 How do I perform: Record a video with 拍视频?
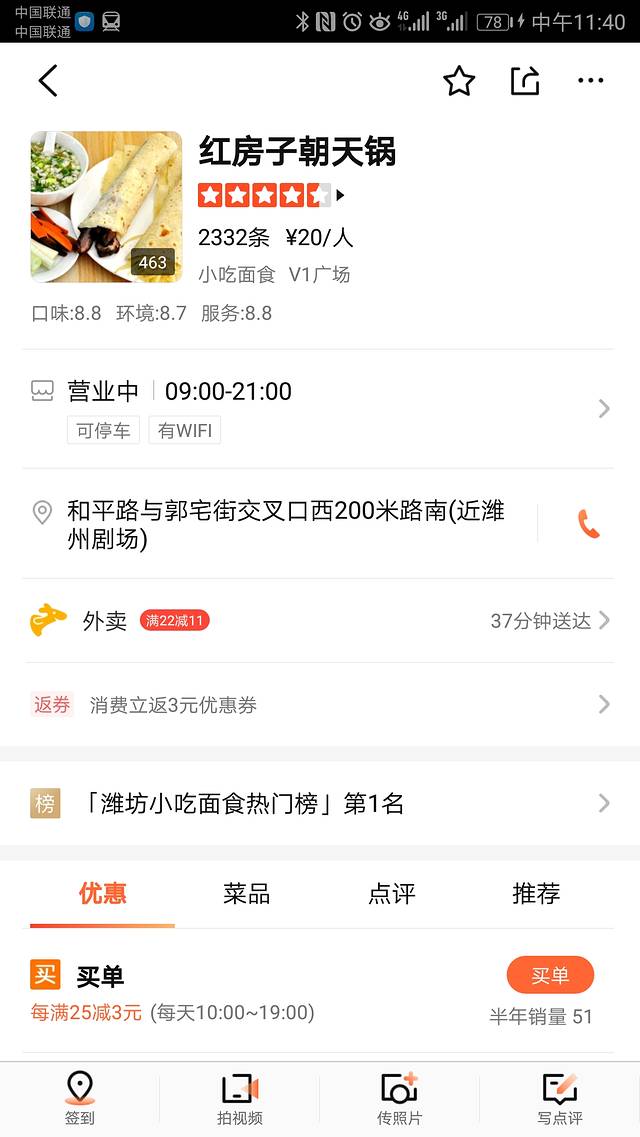tap(240, 1099)
